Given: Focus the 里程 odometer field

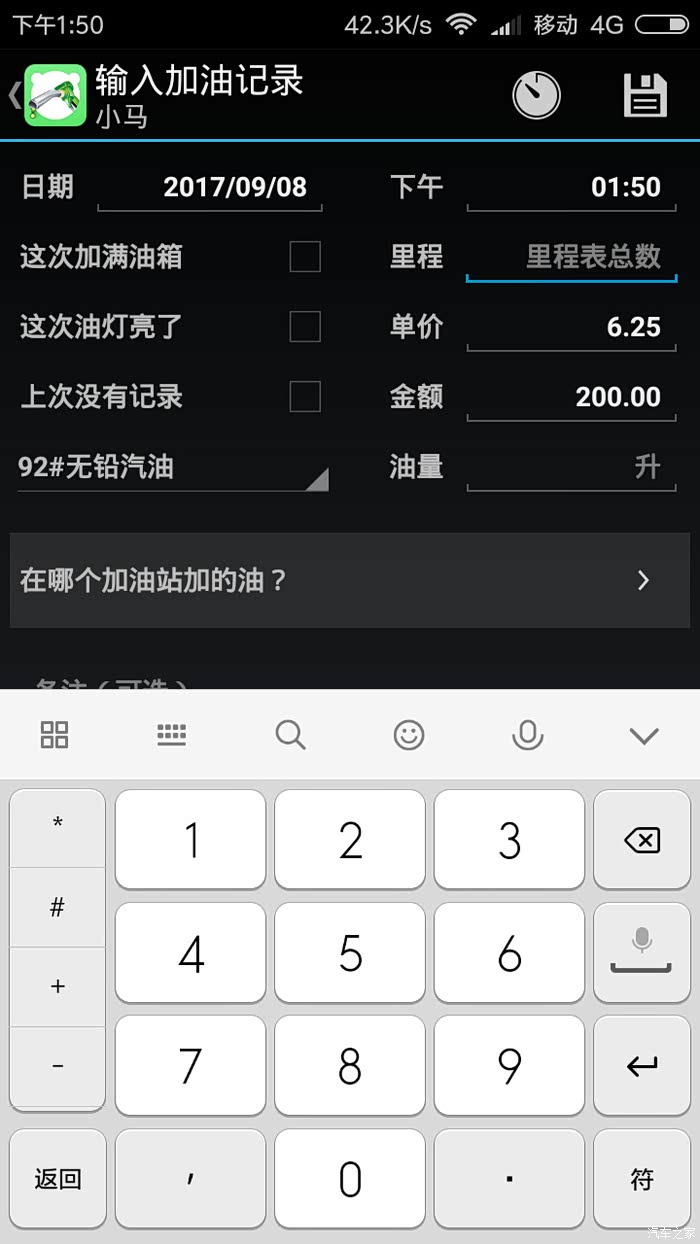Looking at the screenshot, I should coord(571,257).
